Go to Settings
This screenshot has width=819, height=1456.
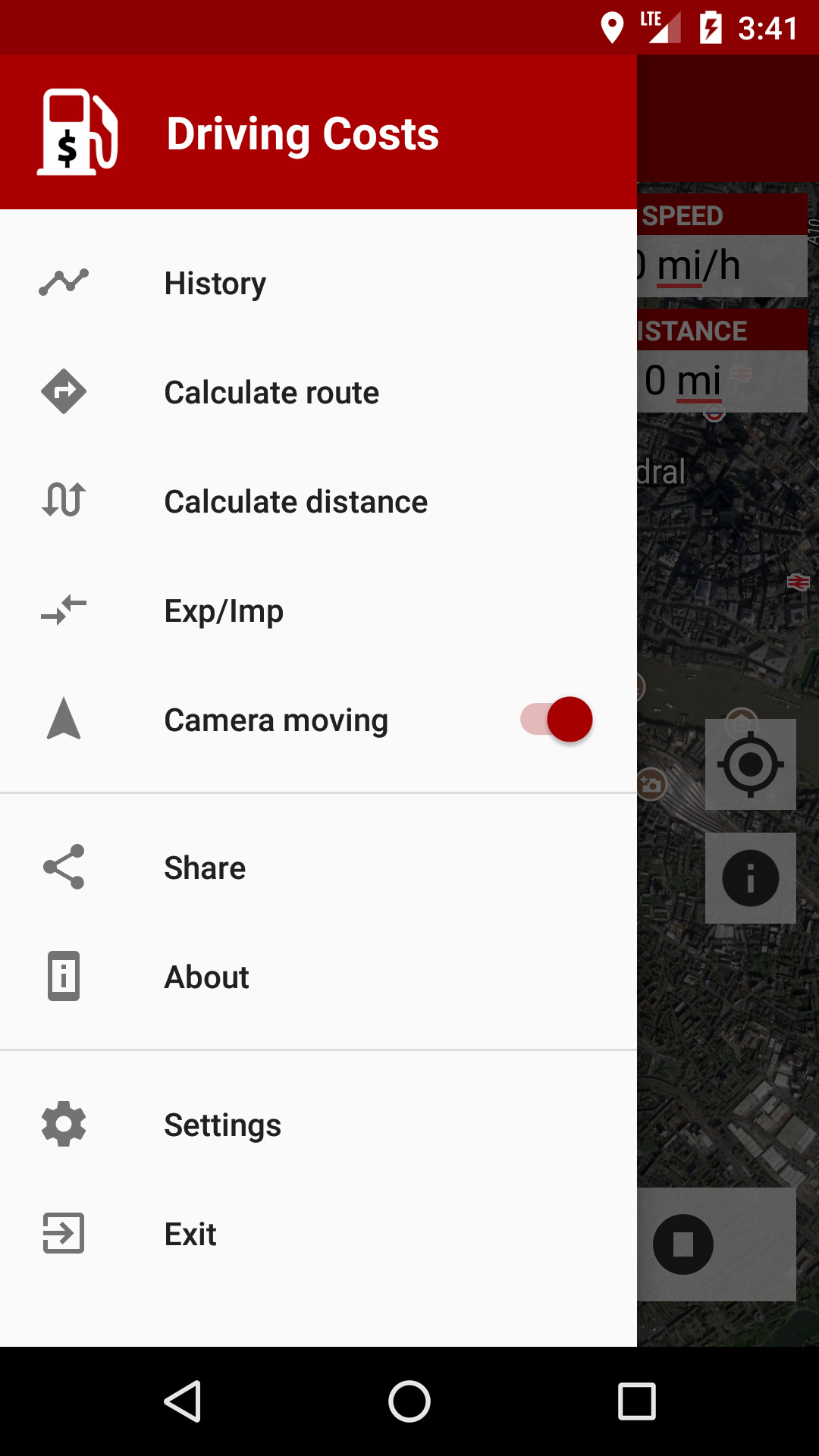click(318, 1125)
